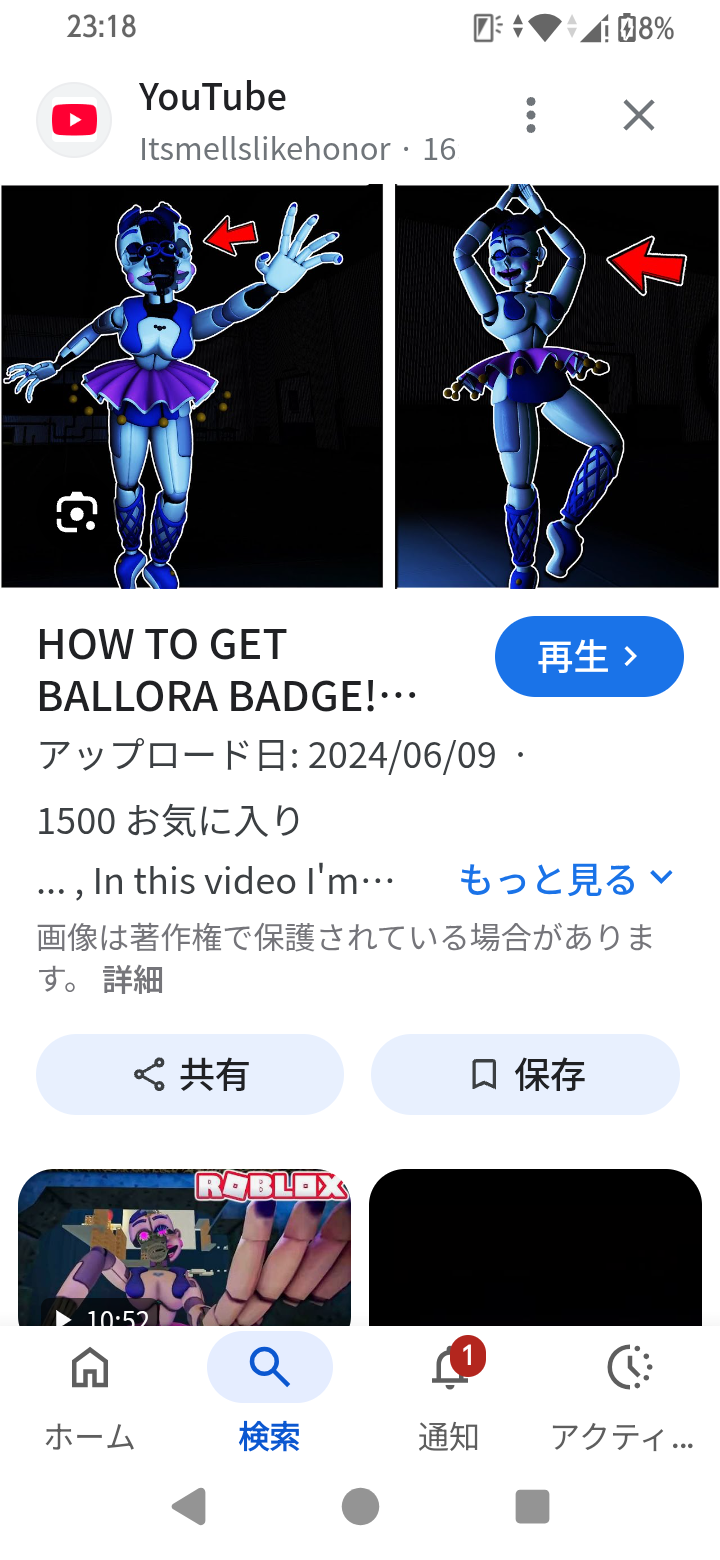Open the three-dot overflow menu
This screenshot has height=1560, width=720.
coord(531,116)
